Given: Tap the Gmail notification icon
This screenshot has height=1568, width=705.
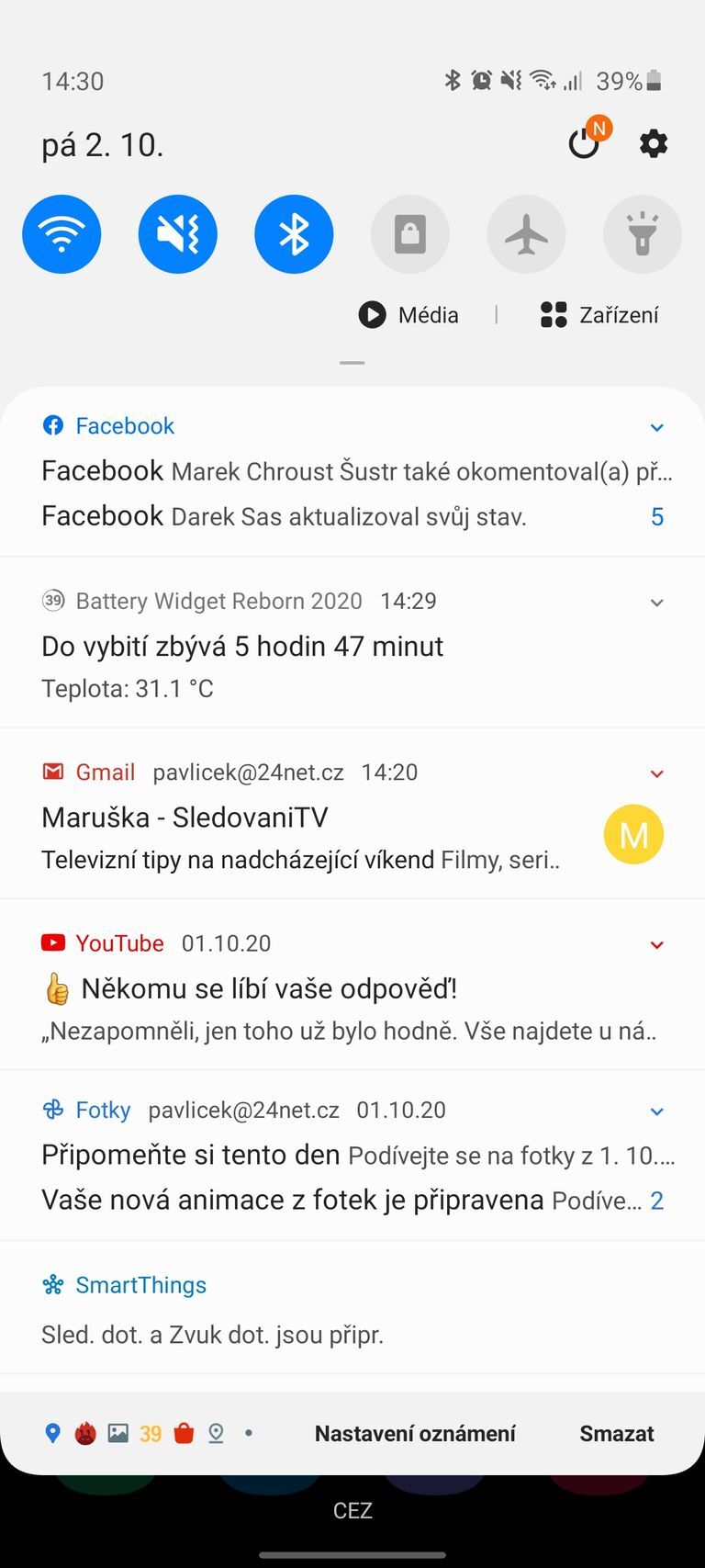Looking at the screenshot, I should 54,772.
